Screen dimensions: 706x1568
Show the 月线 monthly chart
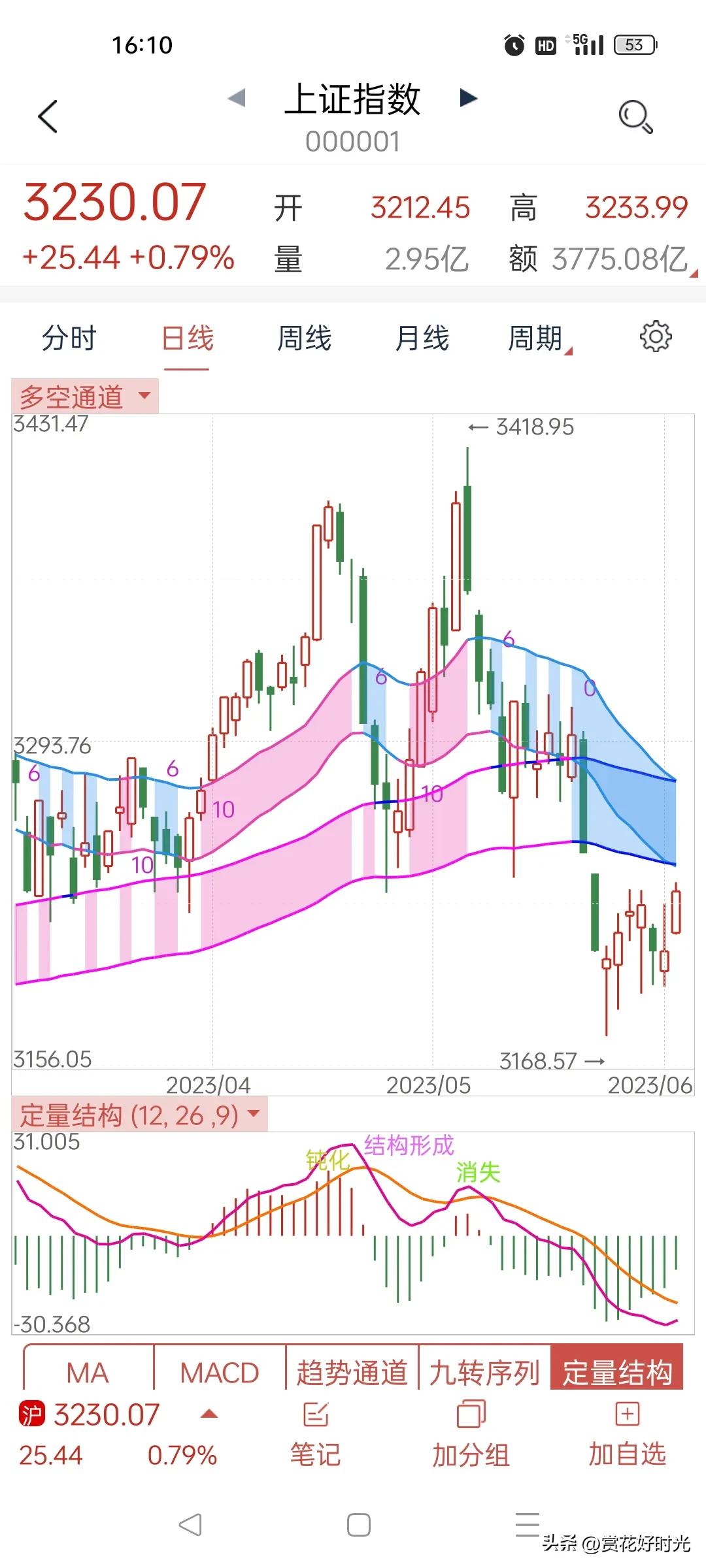coord(422,338)
